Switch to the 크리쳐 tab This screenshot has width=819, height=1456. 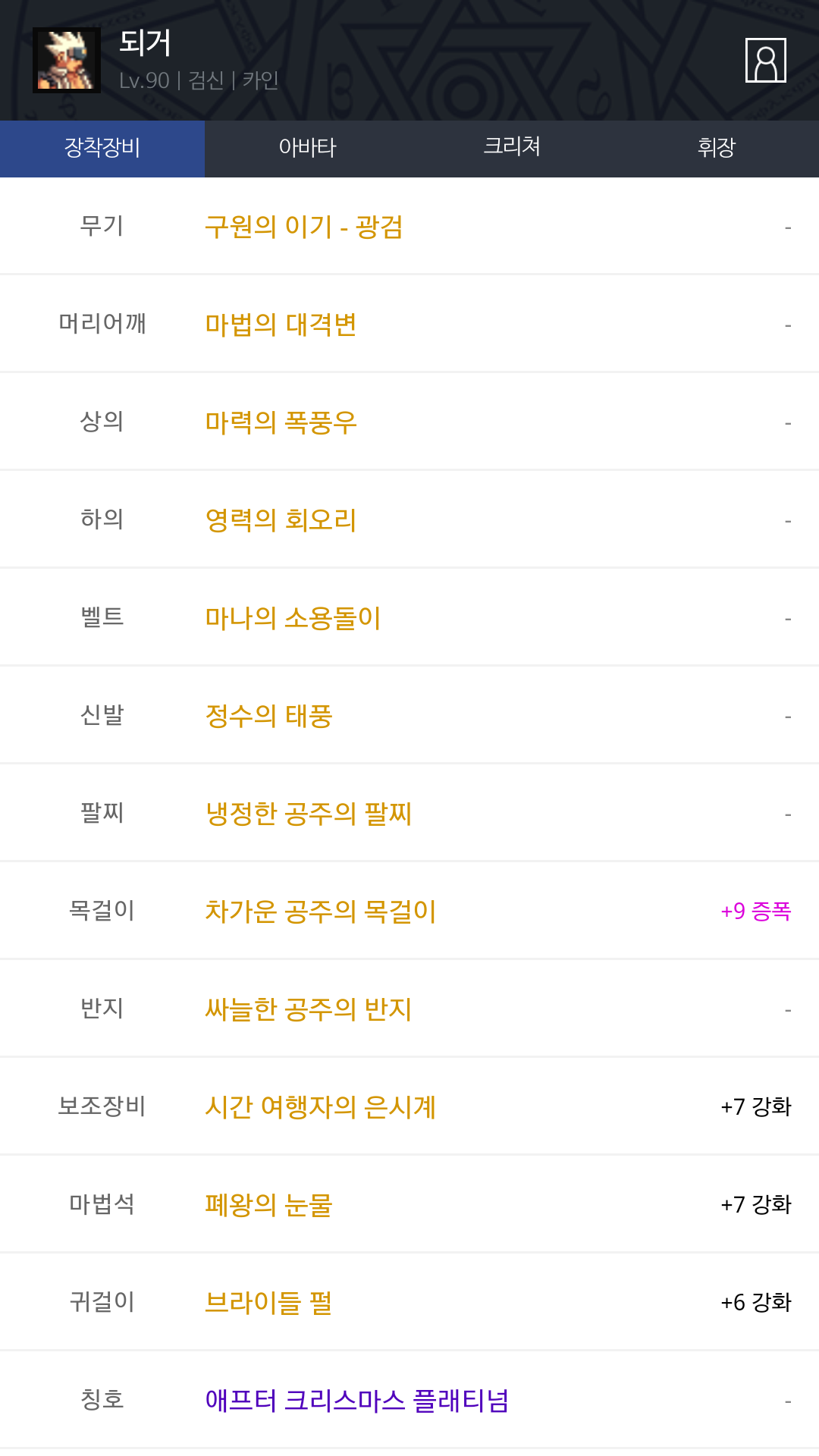coord(512,148)
